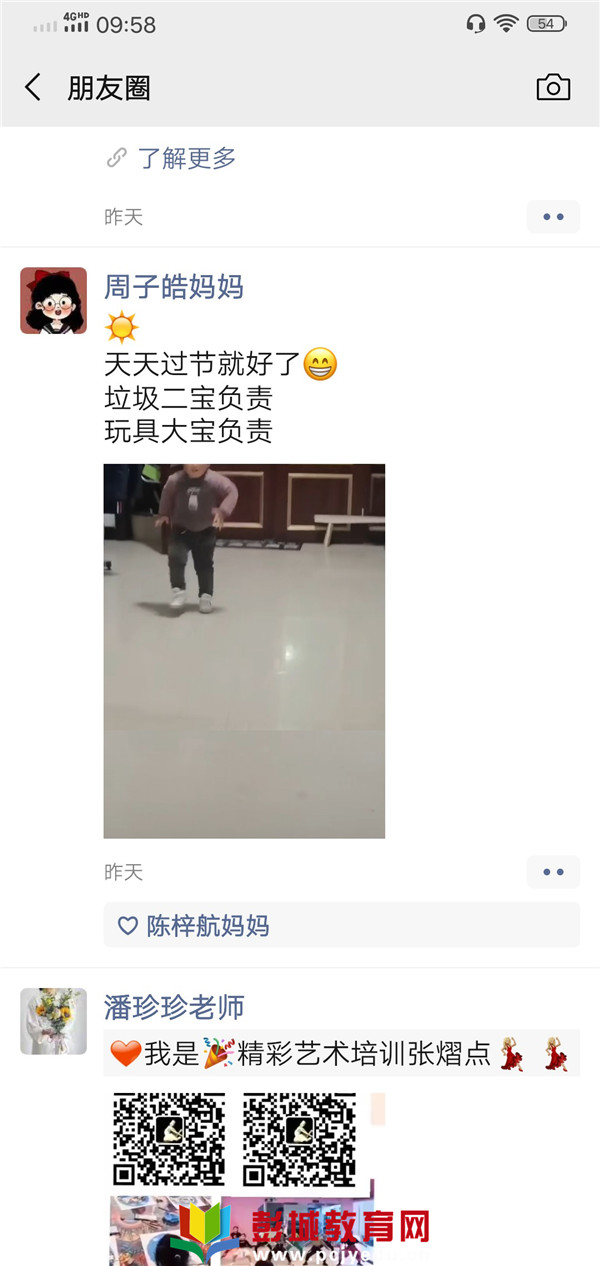Viewport: 600px width, 1266px height.
Task: View first QR image in 潘珍珍老师's post
Action: 168,1139
